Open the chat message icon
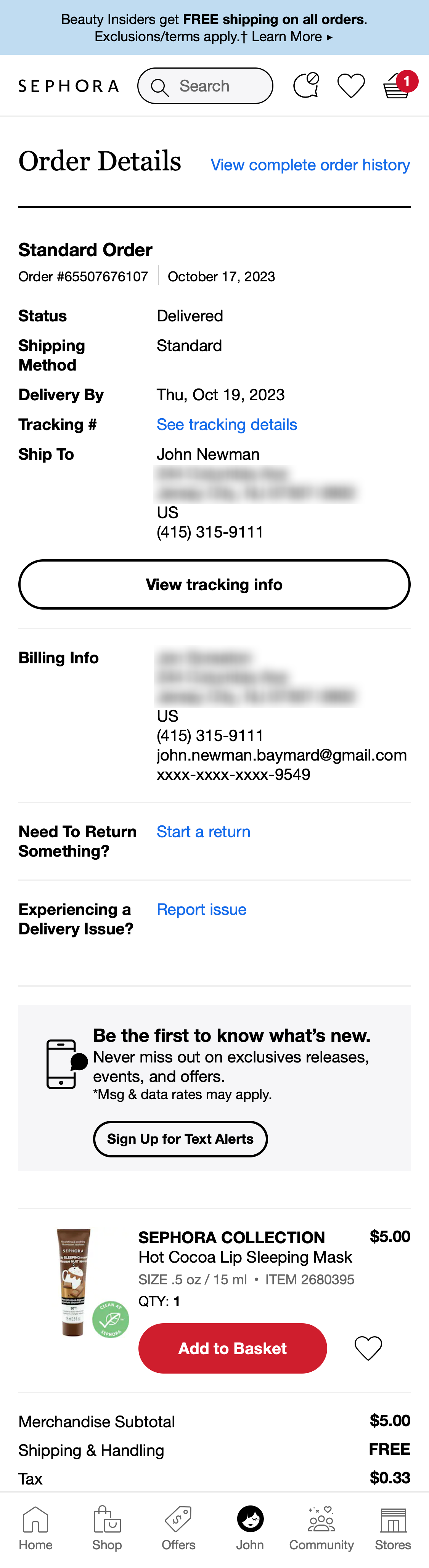Image resolution: width=429 pixels, height=1568 pixels. click(x=306, y=85)
